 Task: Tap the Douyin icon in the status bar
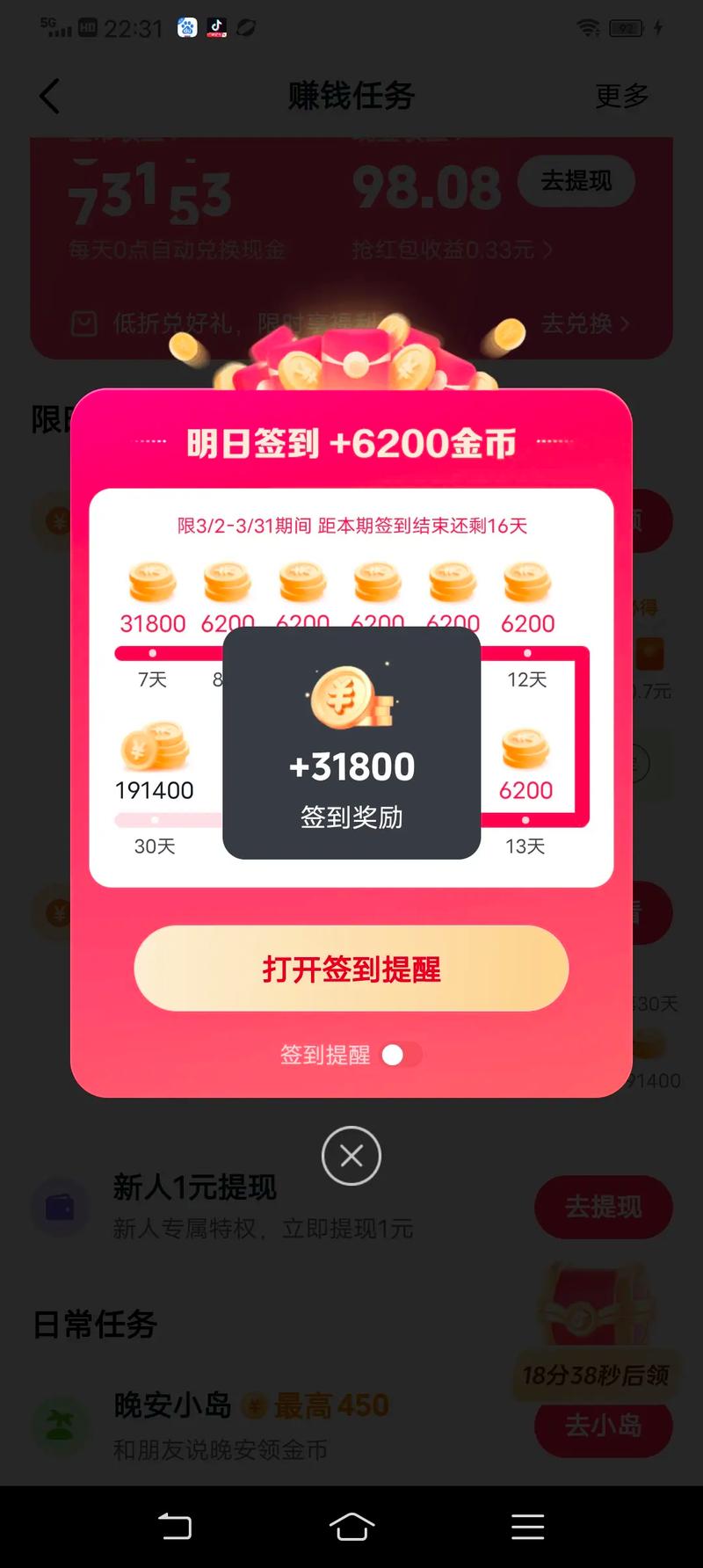pyautogui.click(x=216, y=27)
